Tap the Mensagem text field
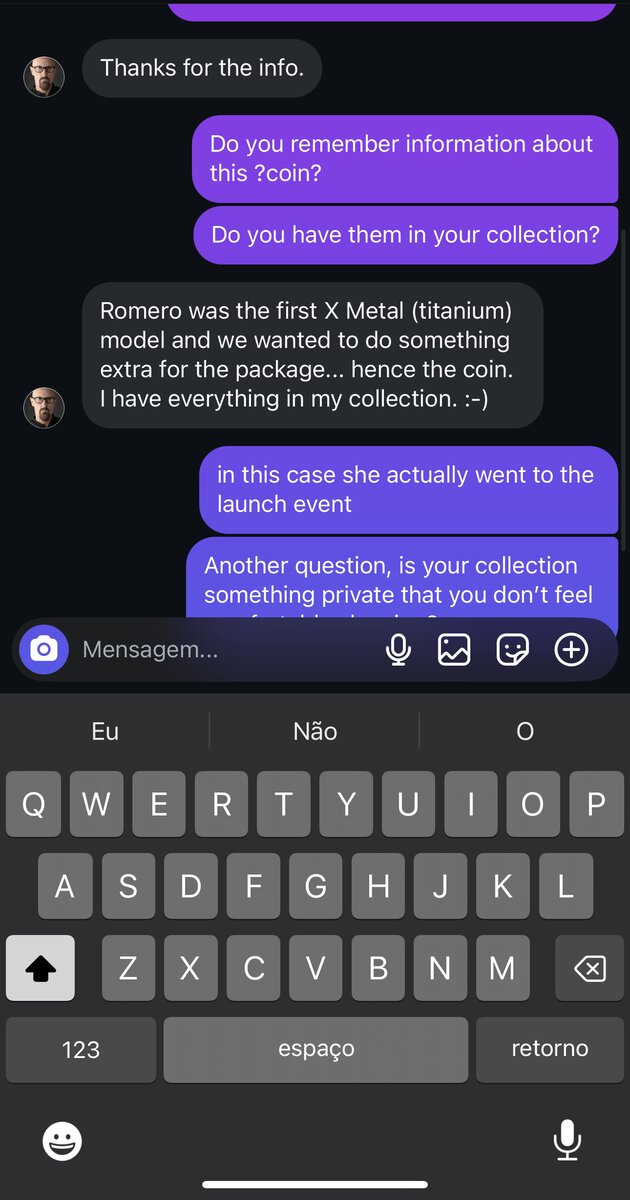Image resolution: width=630 pixels, height=1200 pixels. pyautogui.click(x=220, y=650)
